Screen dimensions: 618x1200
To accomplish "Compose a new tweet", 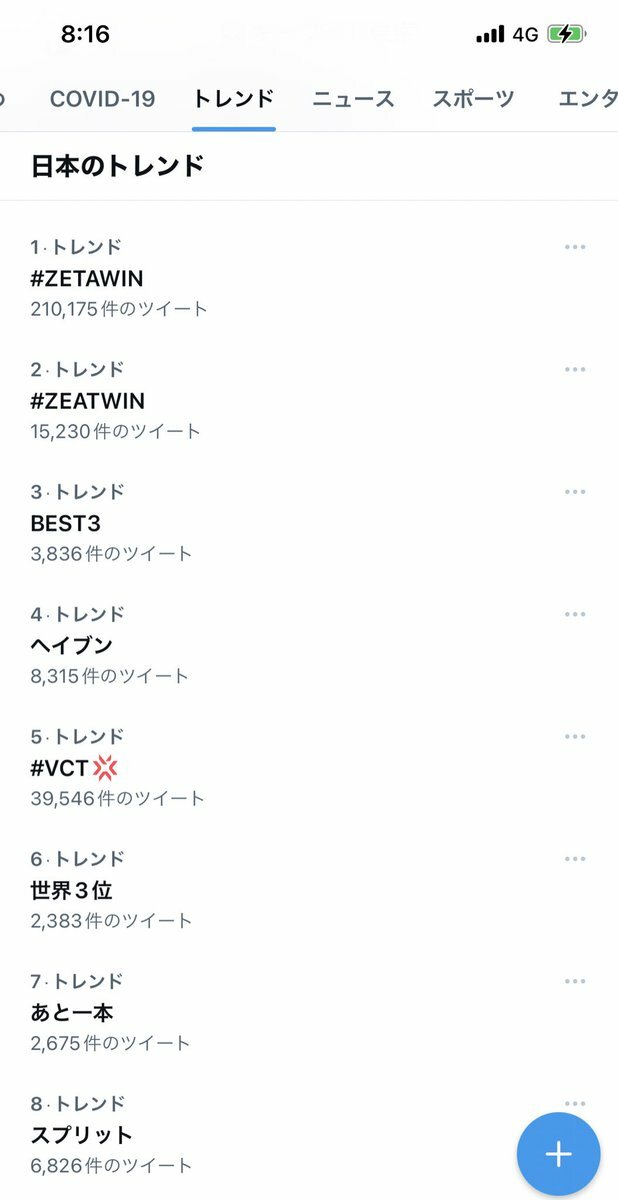I will pyautogui.click(x=558, y=1154).
